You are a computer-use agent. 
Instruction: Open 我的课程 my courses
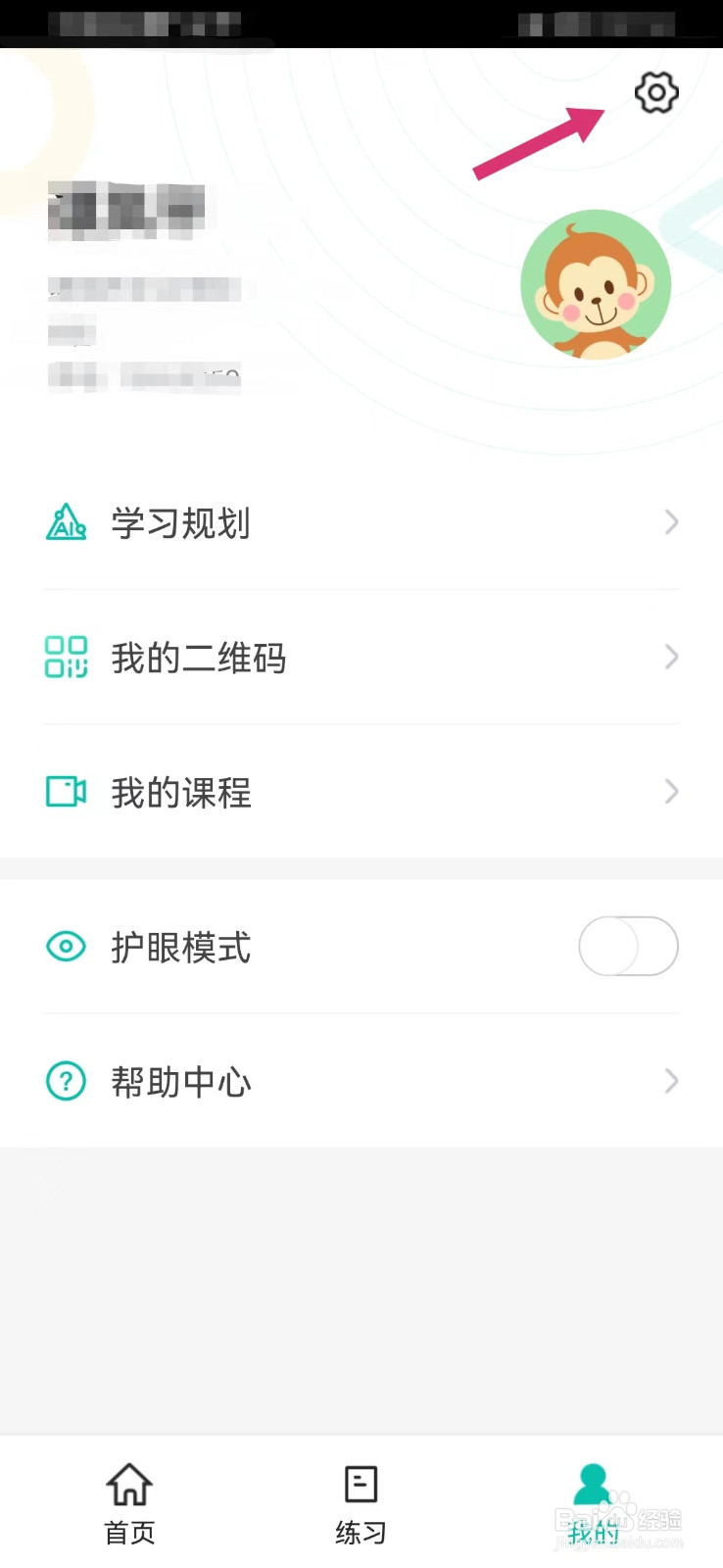[x=361, y=792]
